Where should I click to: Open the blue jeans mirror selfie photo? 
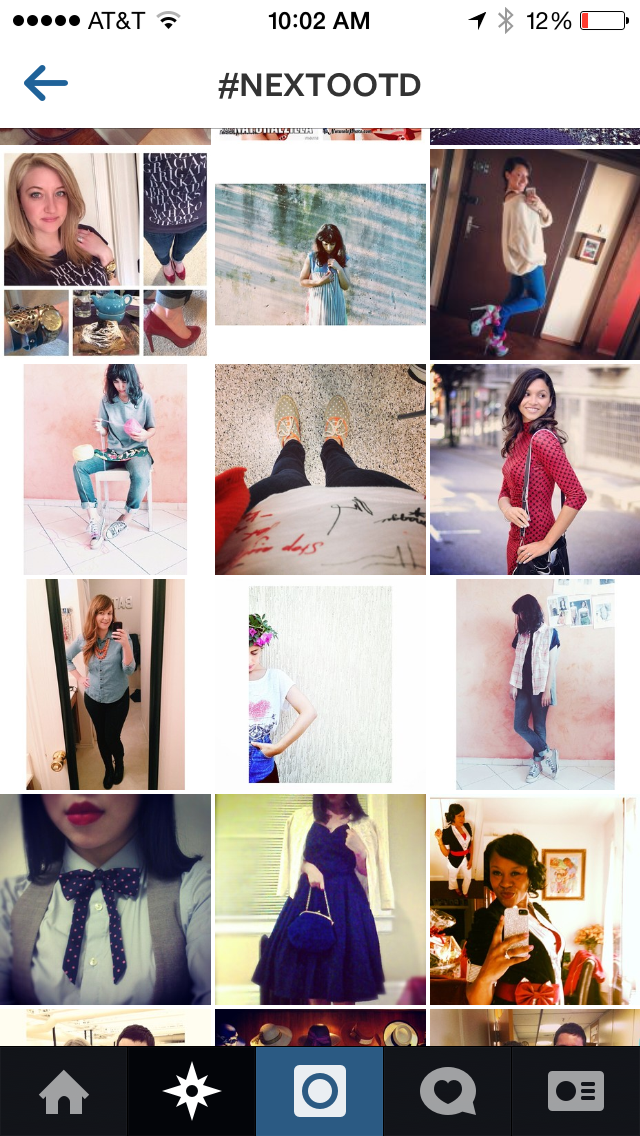(535, 254)
